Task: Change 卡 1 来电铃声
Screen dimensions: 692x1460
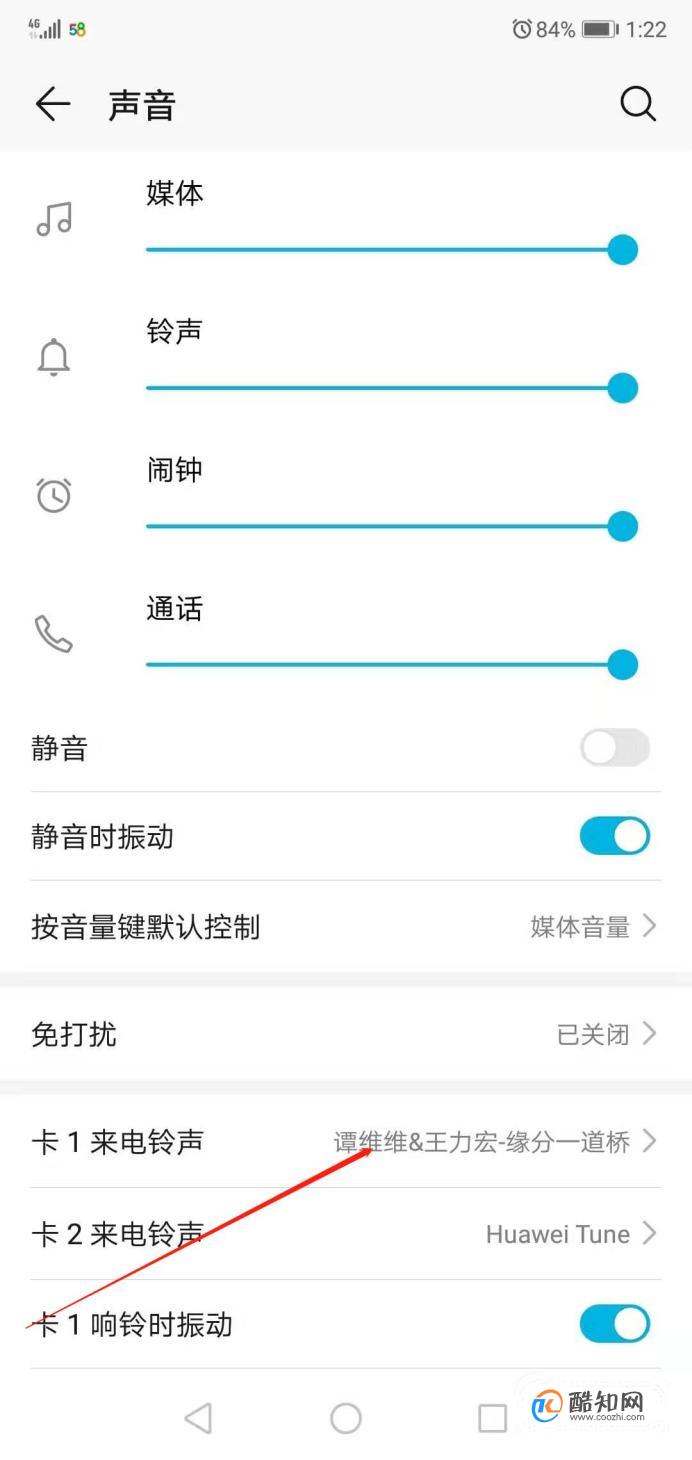Action: [346, 1141]
